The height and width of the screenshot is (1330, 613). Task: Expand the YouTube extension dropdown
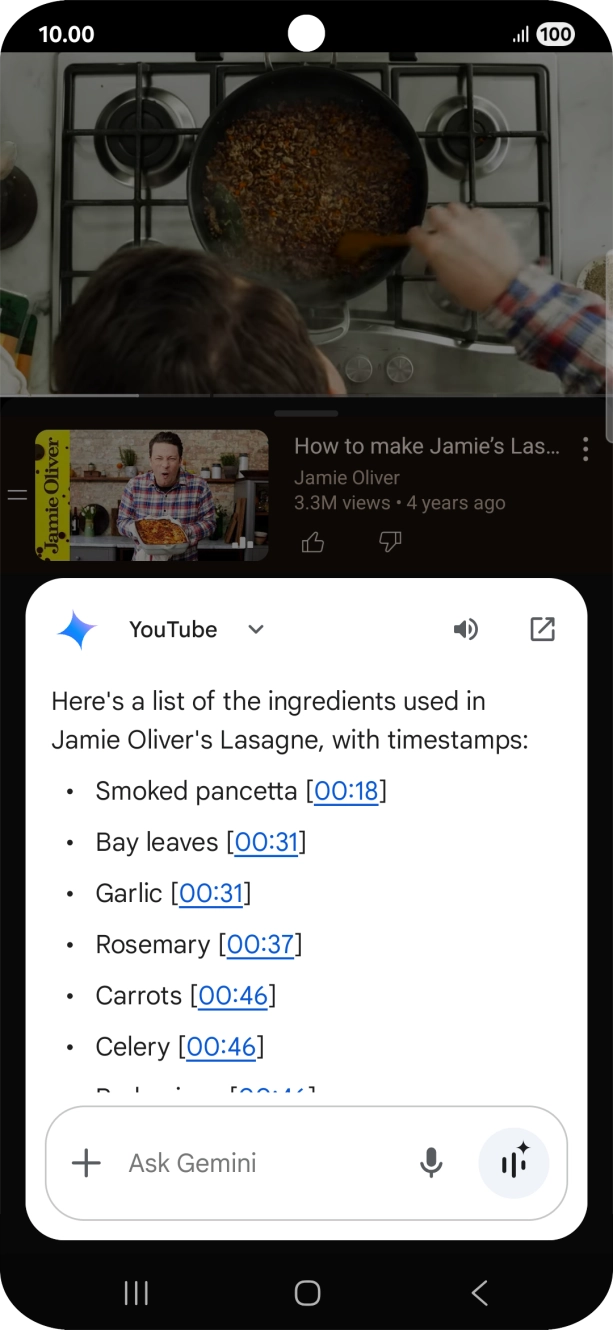point(256,629)
